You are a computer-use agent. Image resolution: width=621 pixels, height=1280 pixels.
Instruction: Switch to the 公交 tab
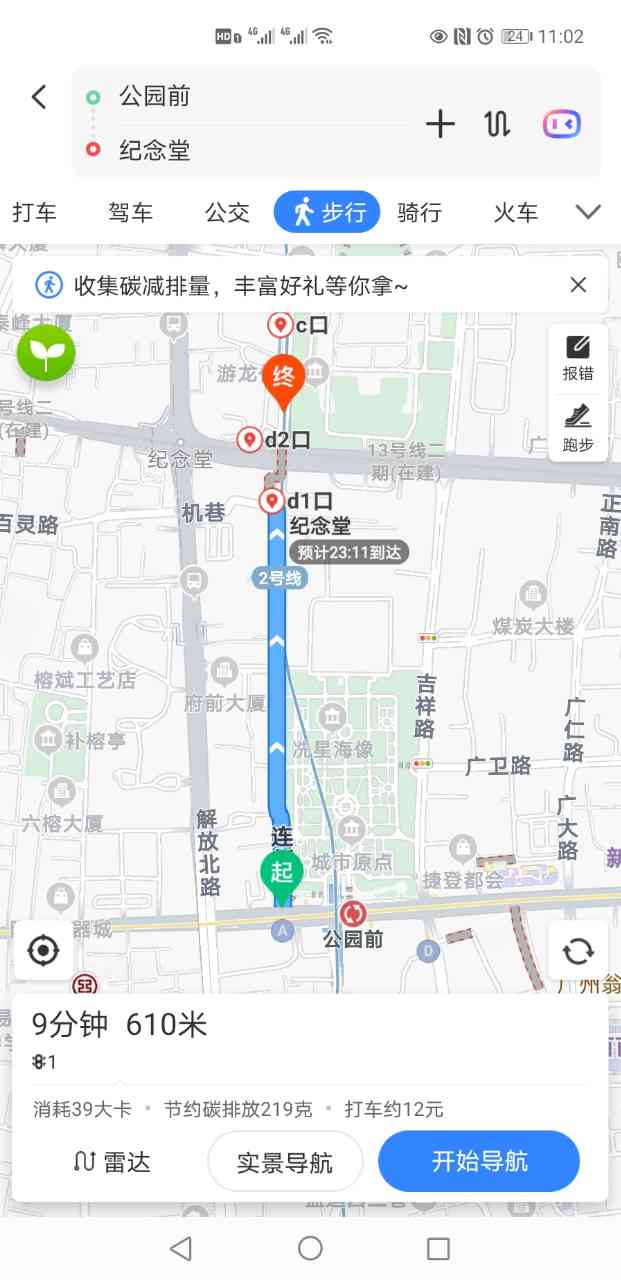(x=227, y=212)
